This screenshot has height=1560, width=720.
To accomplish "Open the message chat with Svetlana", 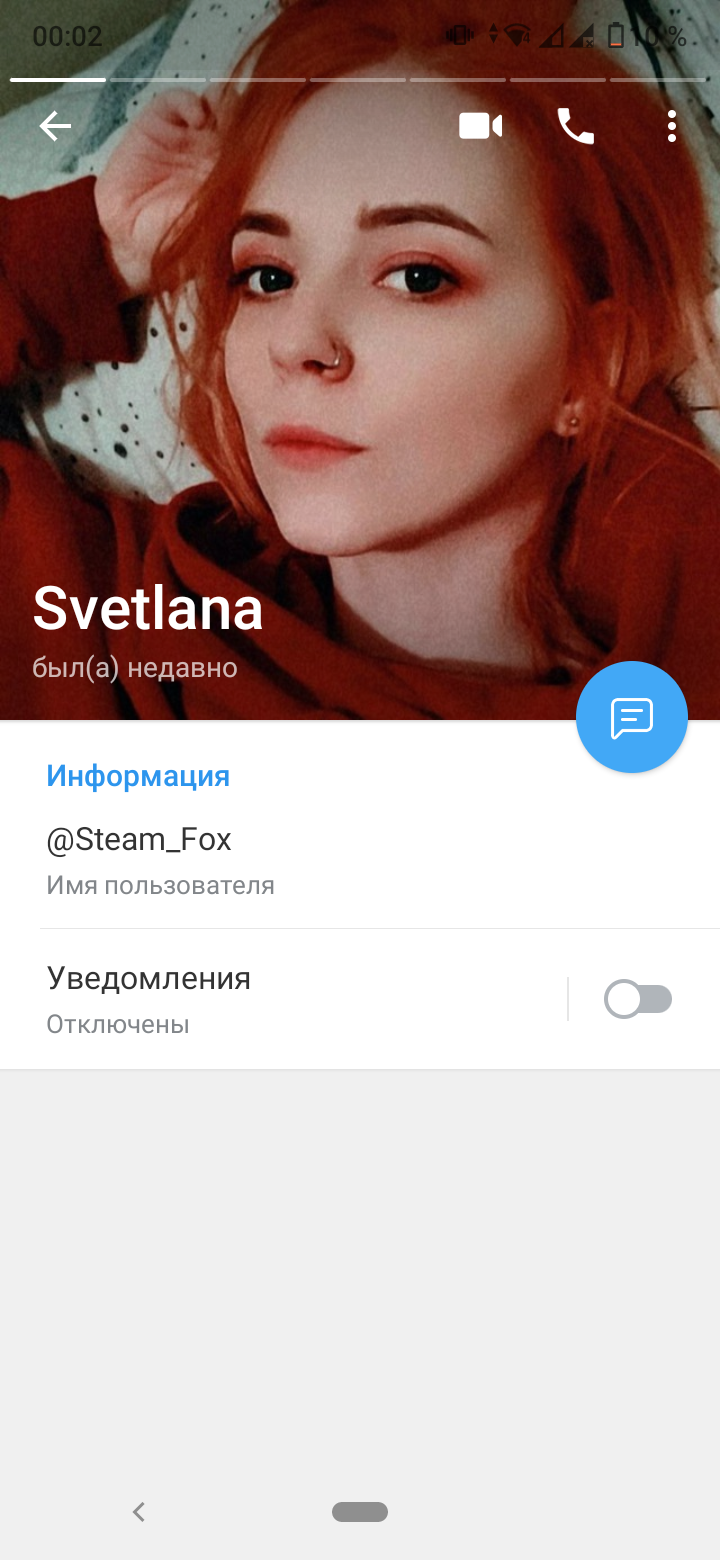I will point(631,717).
